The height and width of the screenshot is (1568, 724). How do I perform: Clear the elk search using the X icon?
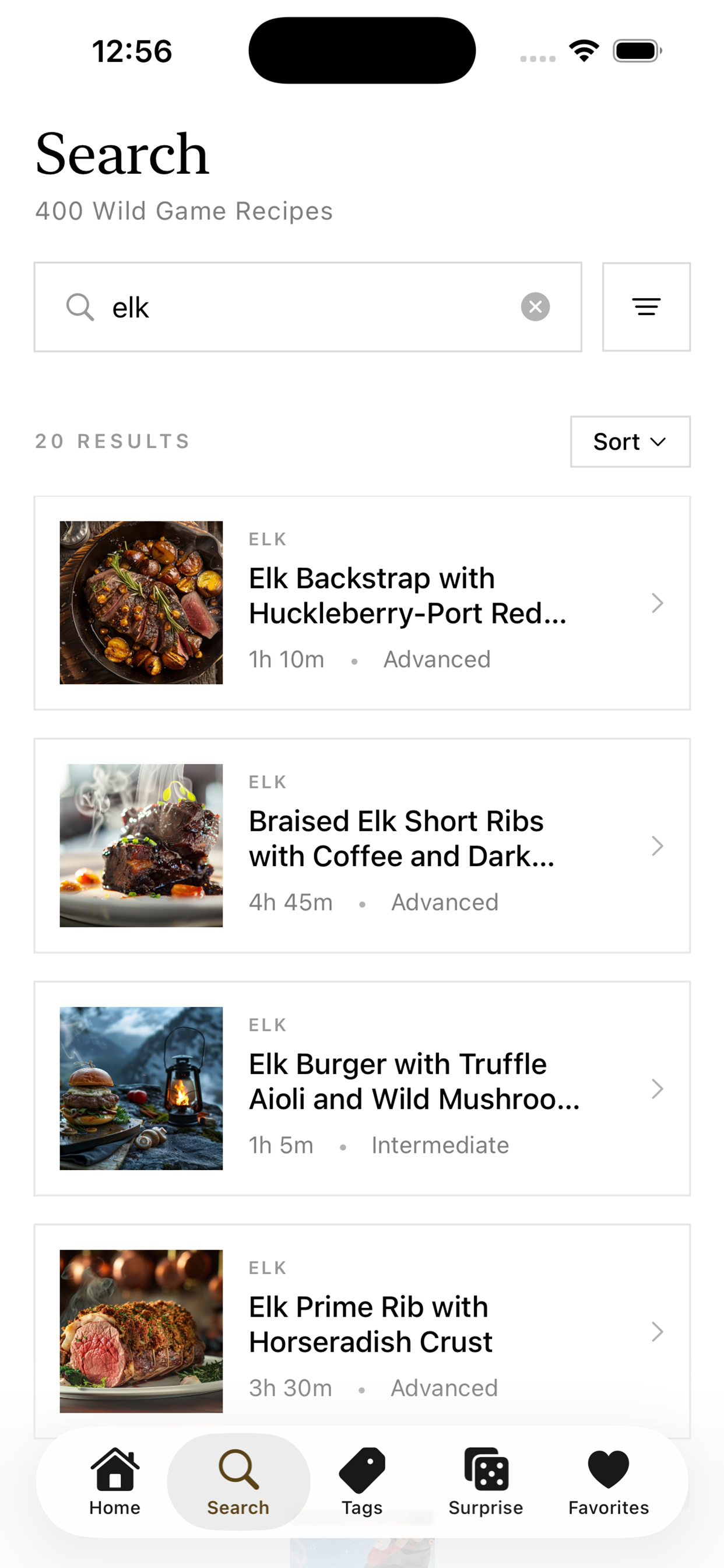(536, 307)
